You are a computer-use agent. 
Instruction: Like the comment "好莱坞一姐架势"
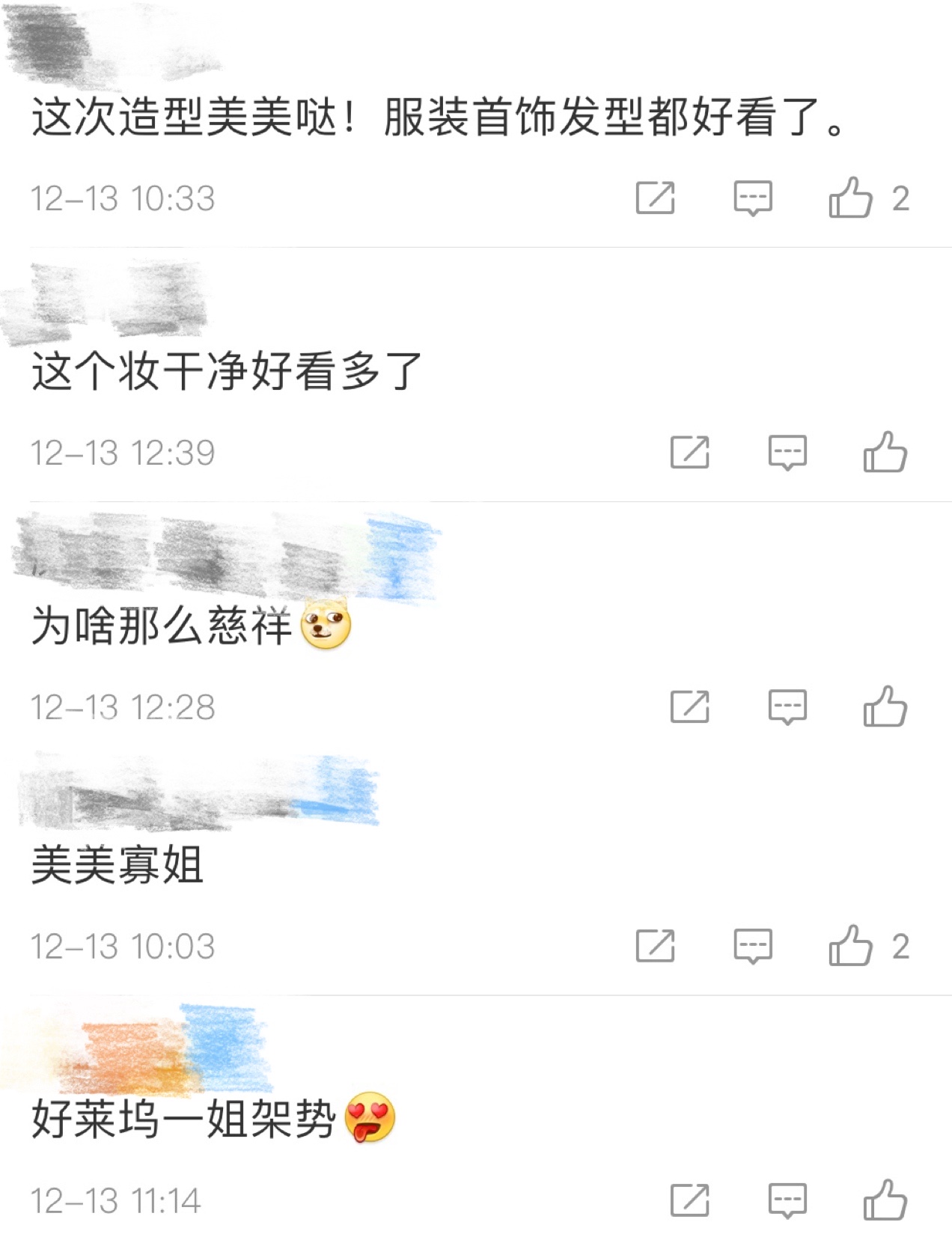[885, 1200]
